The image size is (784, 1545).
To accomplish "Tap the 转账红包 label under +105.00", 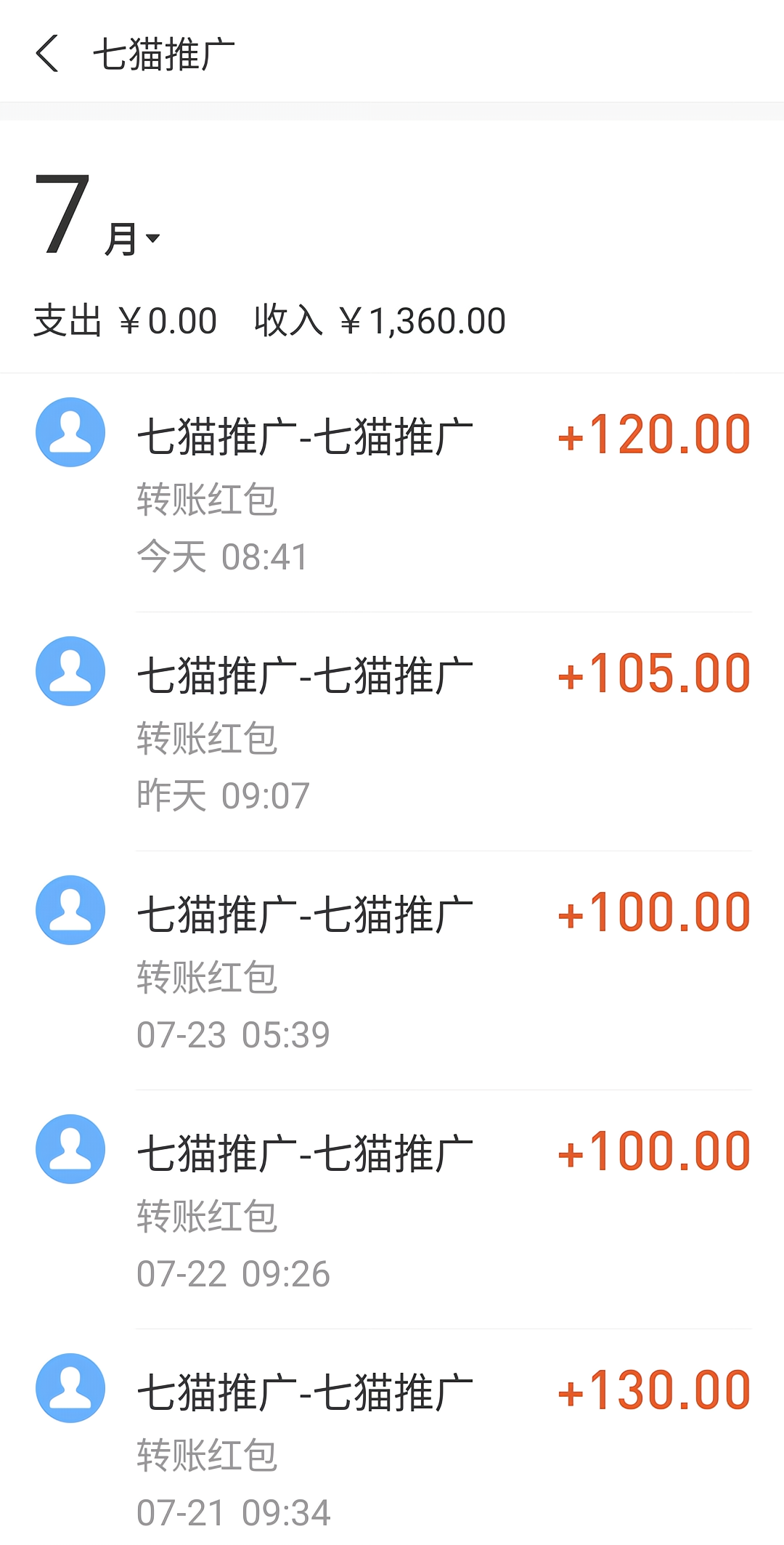I will click(x=207, y=739).
